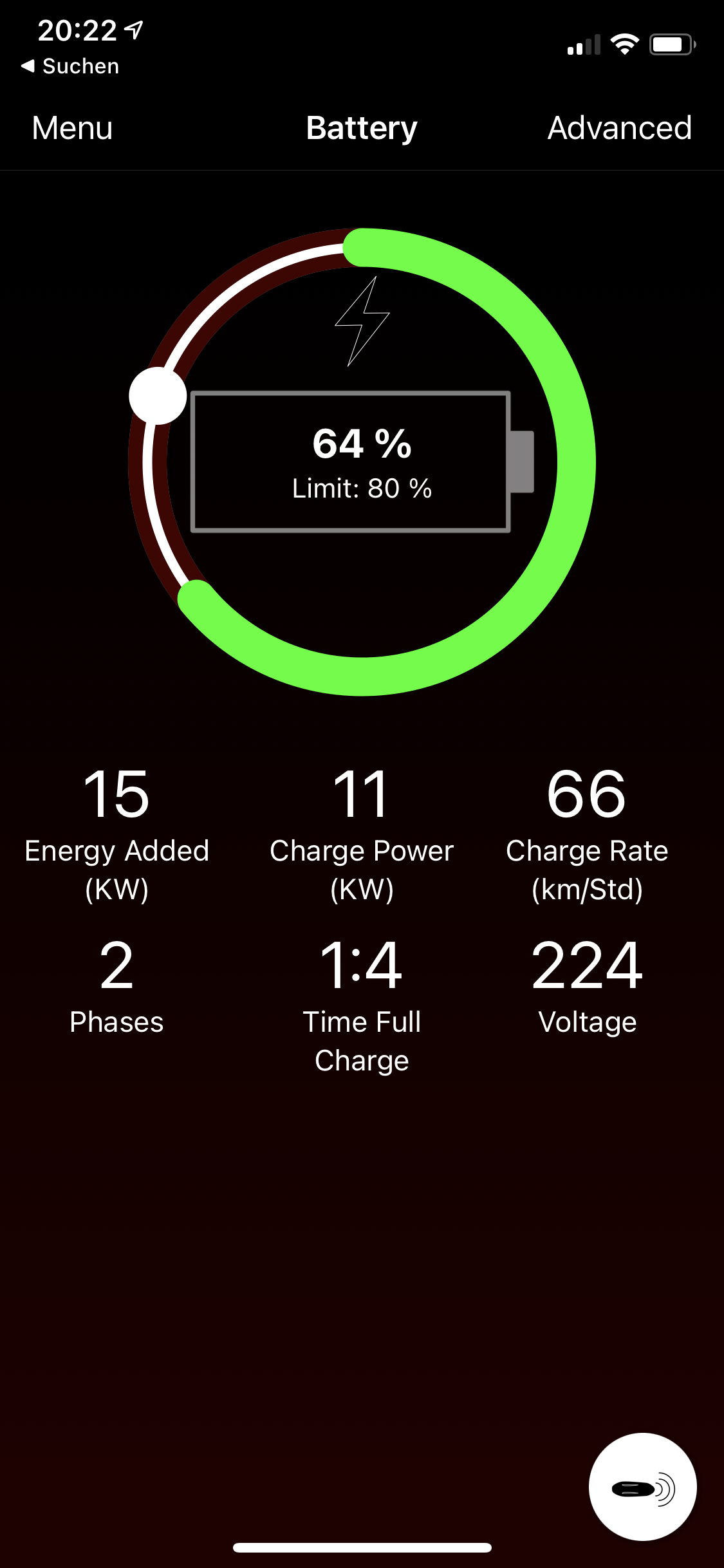Tap the car remote floating button
This screenshot has height=1568, width=724.
(642, 1487)
